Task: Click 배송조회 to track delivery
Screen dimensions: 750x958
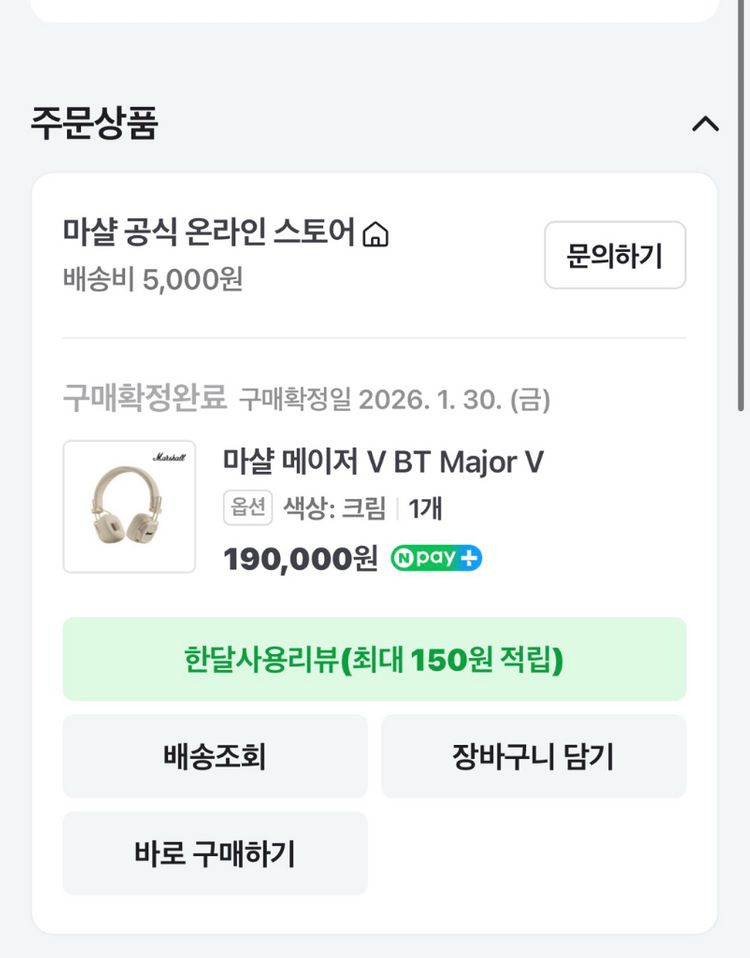Action: coord(214,756)
